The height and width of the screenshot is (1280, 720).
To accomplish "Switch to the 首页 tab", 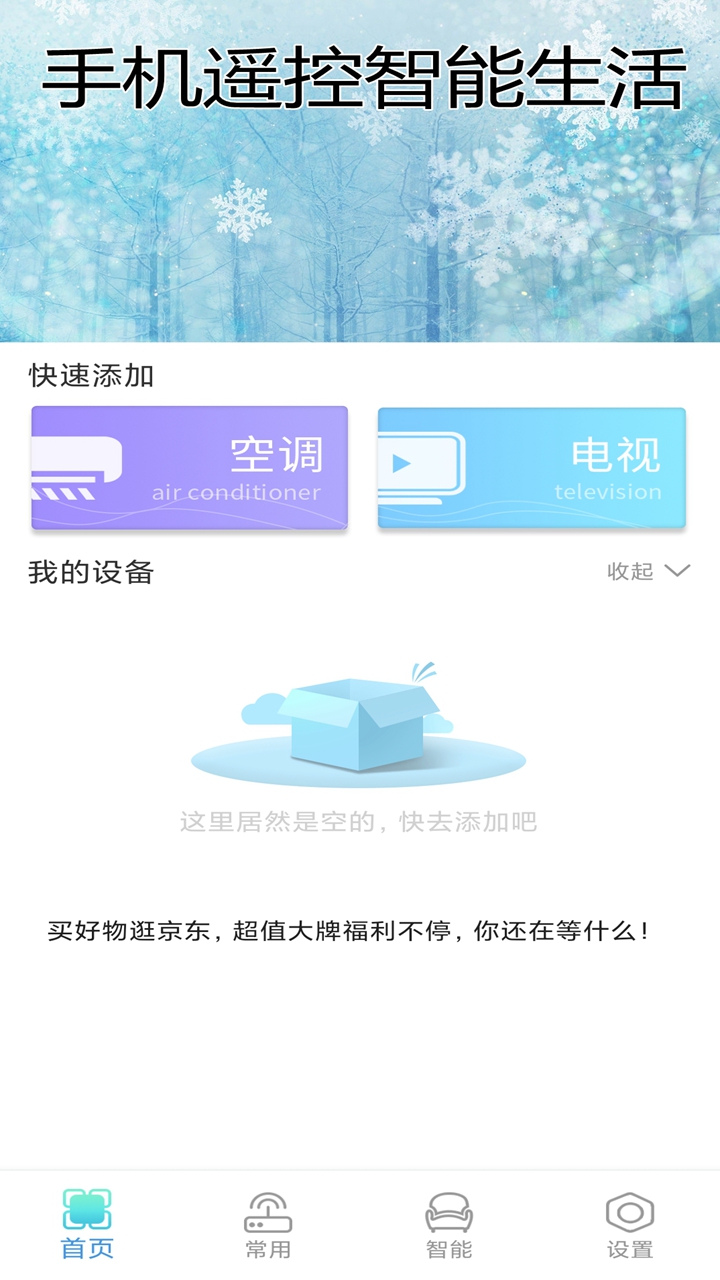I will (88, 1224).
